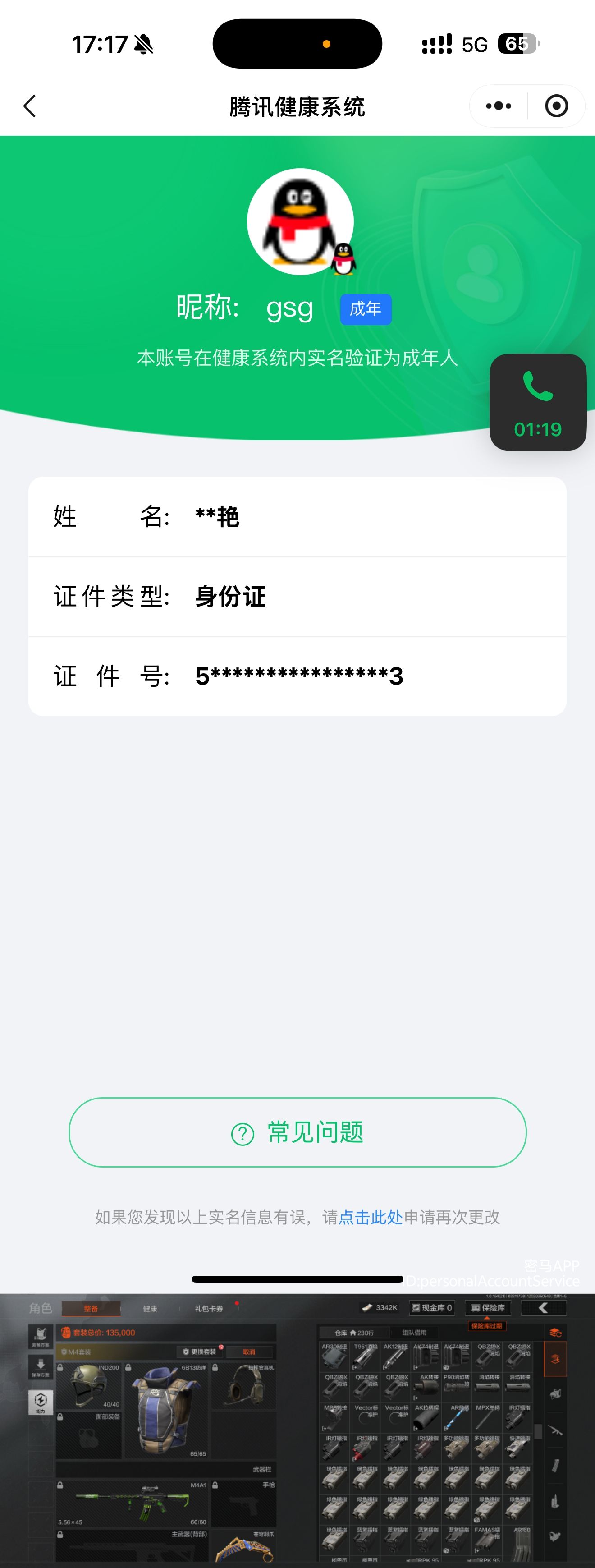The width and height of the screenshot is (595, 1568).
Task: Click the helmet category icon on the right sidebar
Action: (555, 1394)
